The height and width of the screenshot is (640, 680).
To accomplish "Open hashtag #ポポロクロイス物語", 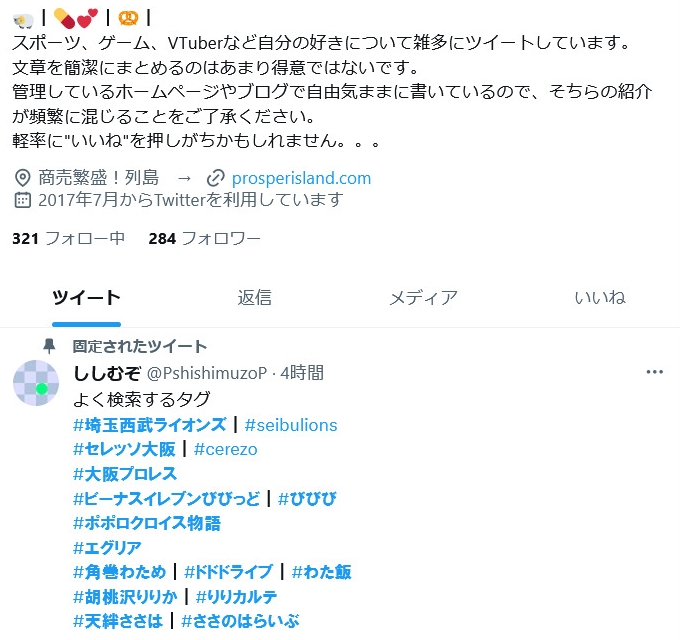I will pos(147,523).
